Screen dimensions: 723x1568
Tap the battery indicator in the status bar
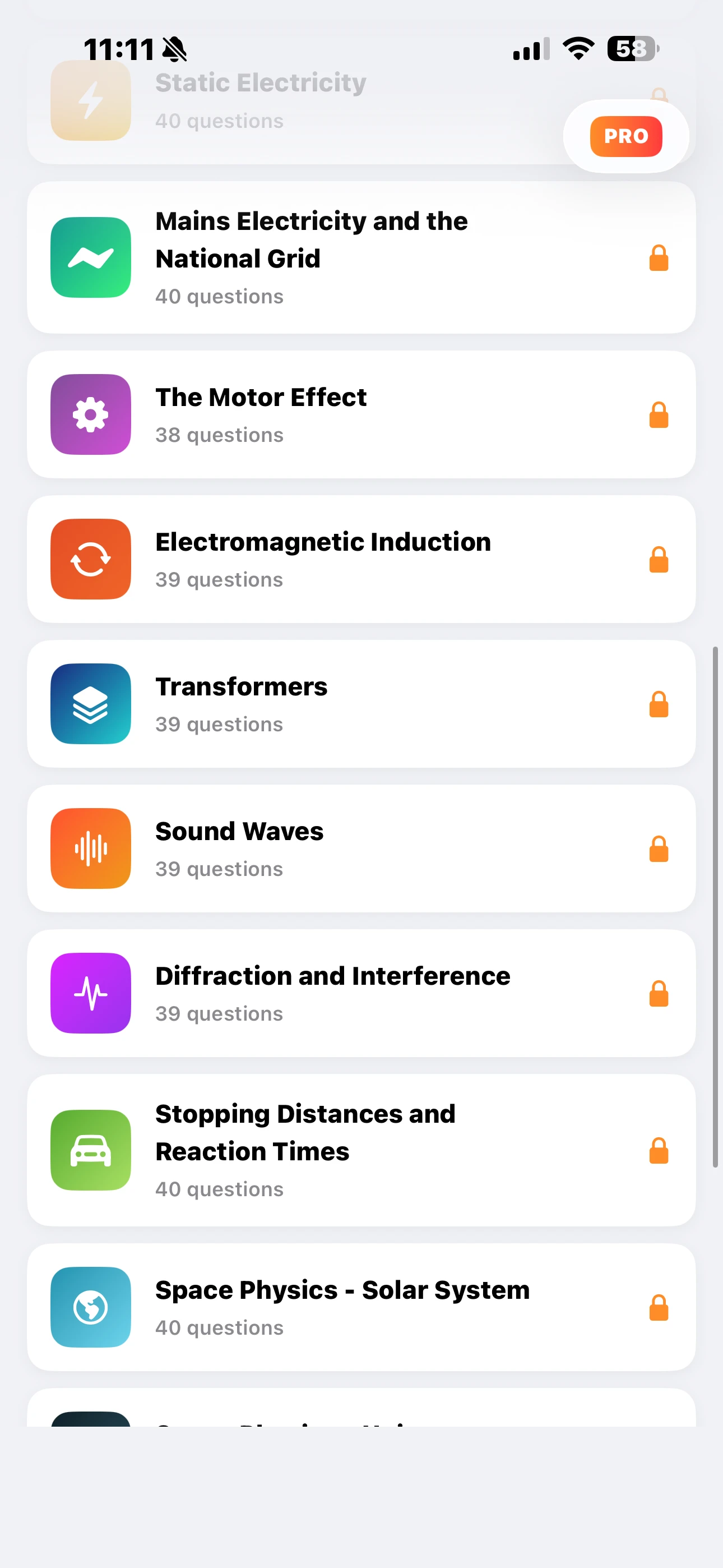point(632,49)
